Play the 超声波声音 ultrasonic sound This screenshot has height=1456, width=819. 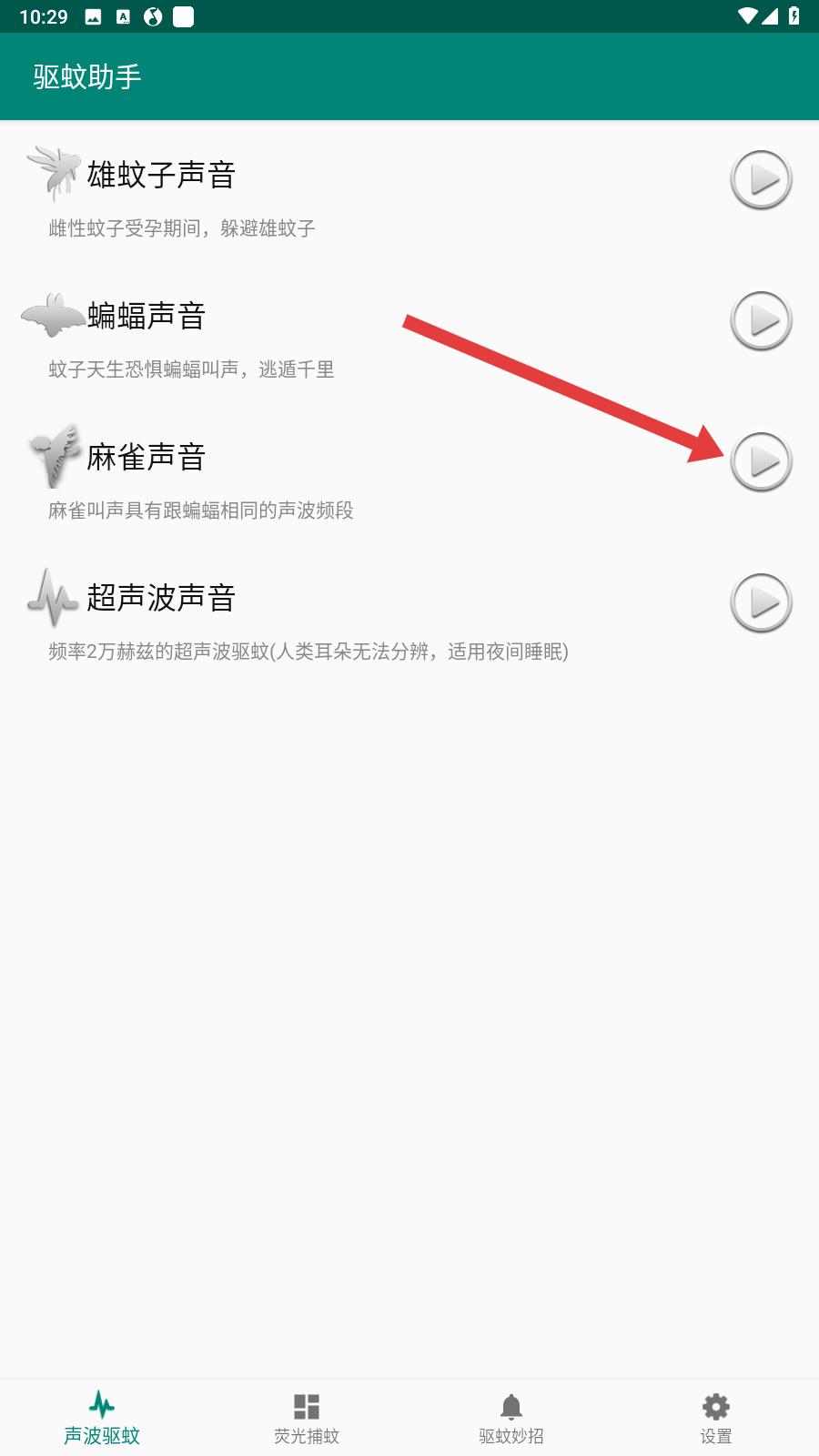coord(761,602)
